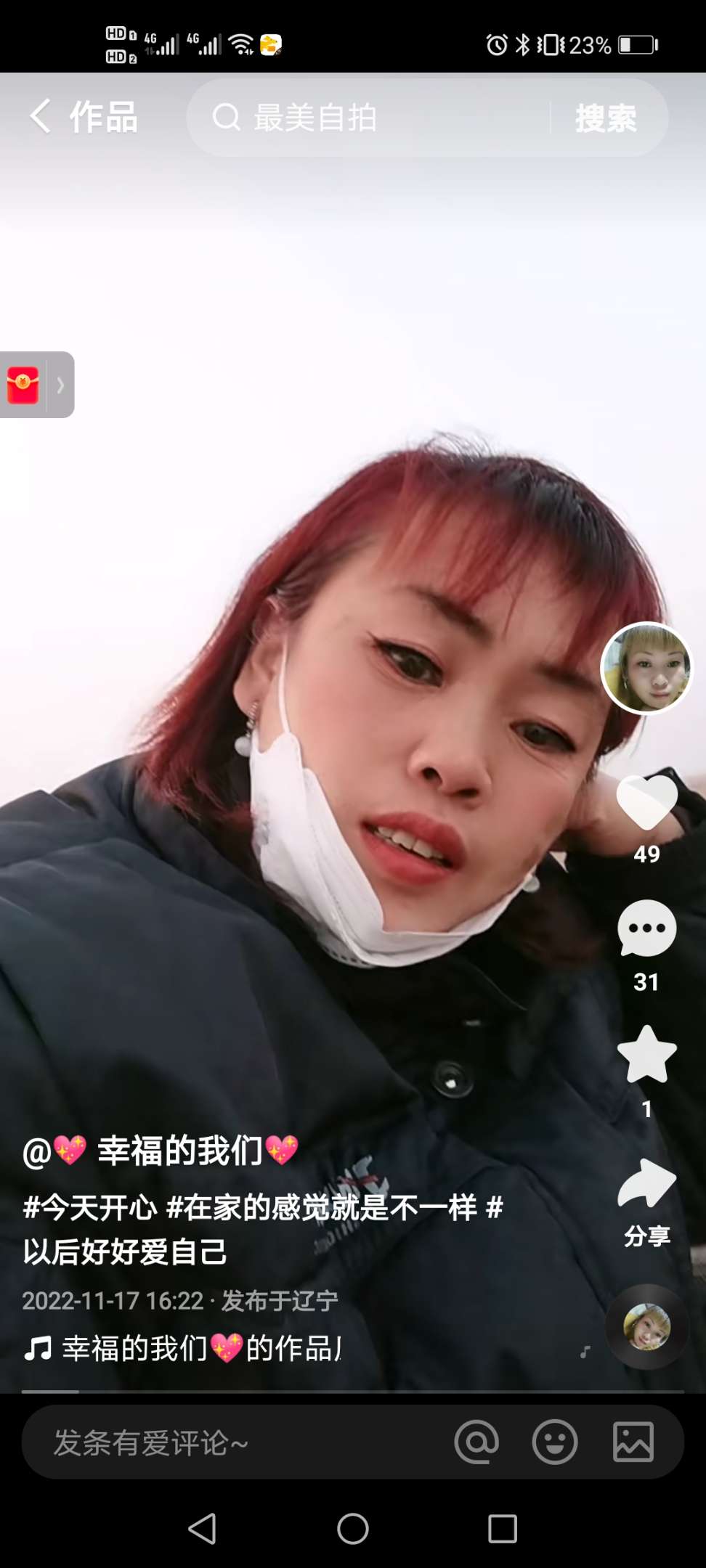Open the recent apps overview
This screenshot has width=706, height=1568.
[x=503, y=1529]
